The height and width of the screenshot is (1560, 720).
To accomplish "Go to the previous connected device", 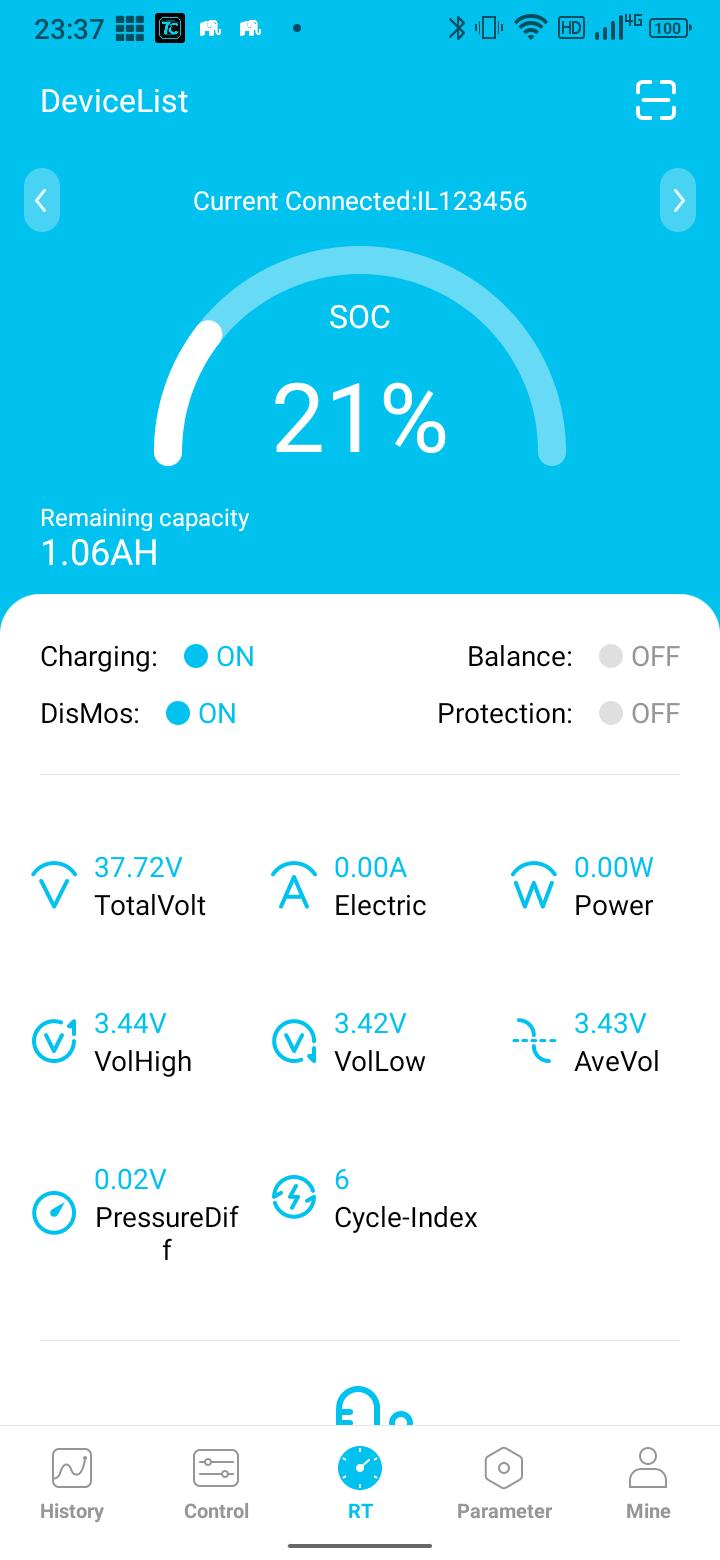I will (x=41, y=201).
